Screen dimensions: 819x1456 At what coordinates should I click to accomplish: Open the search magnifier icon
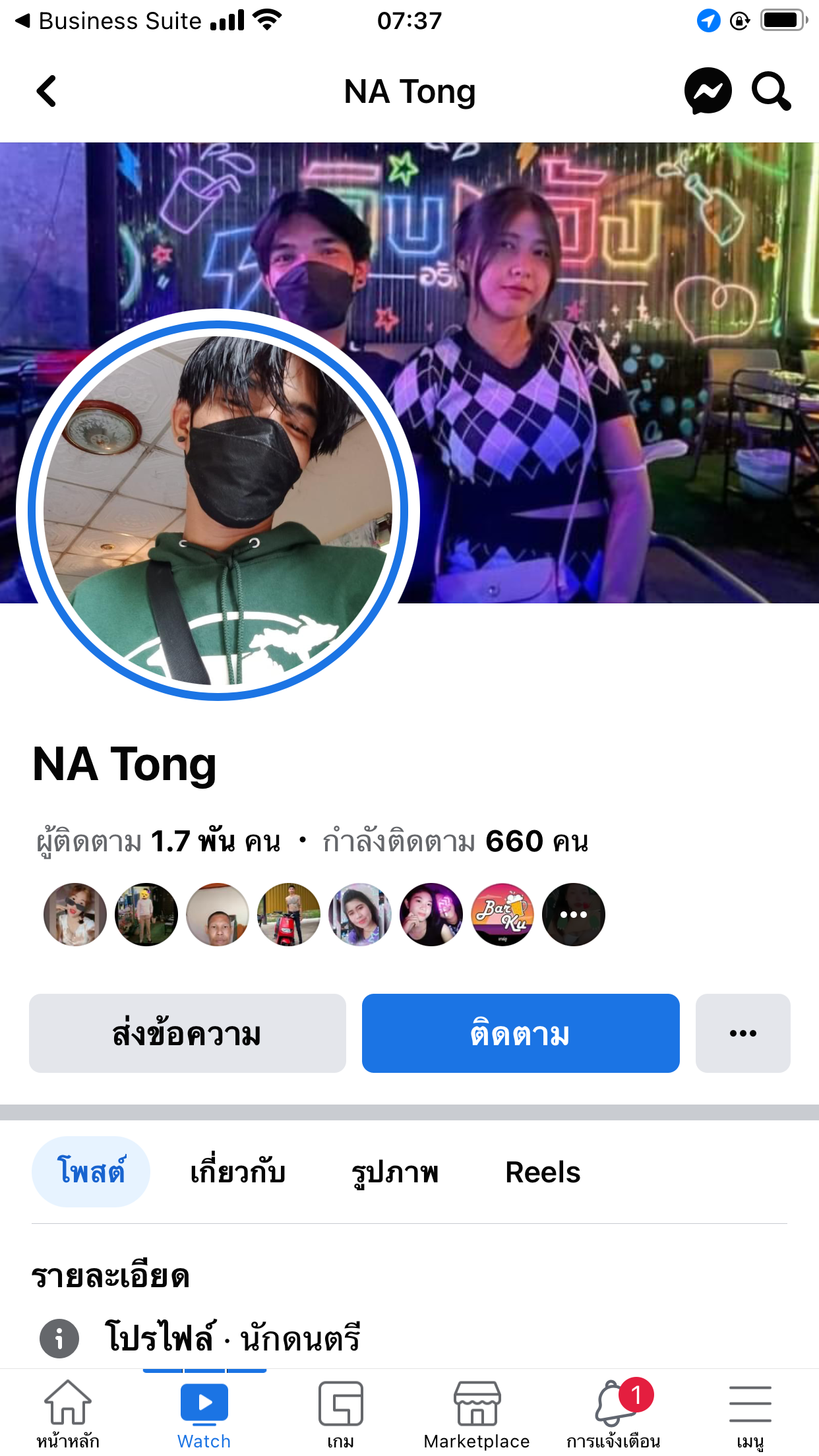coord(771,91)
